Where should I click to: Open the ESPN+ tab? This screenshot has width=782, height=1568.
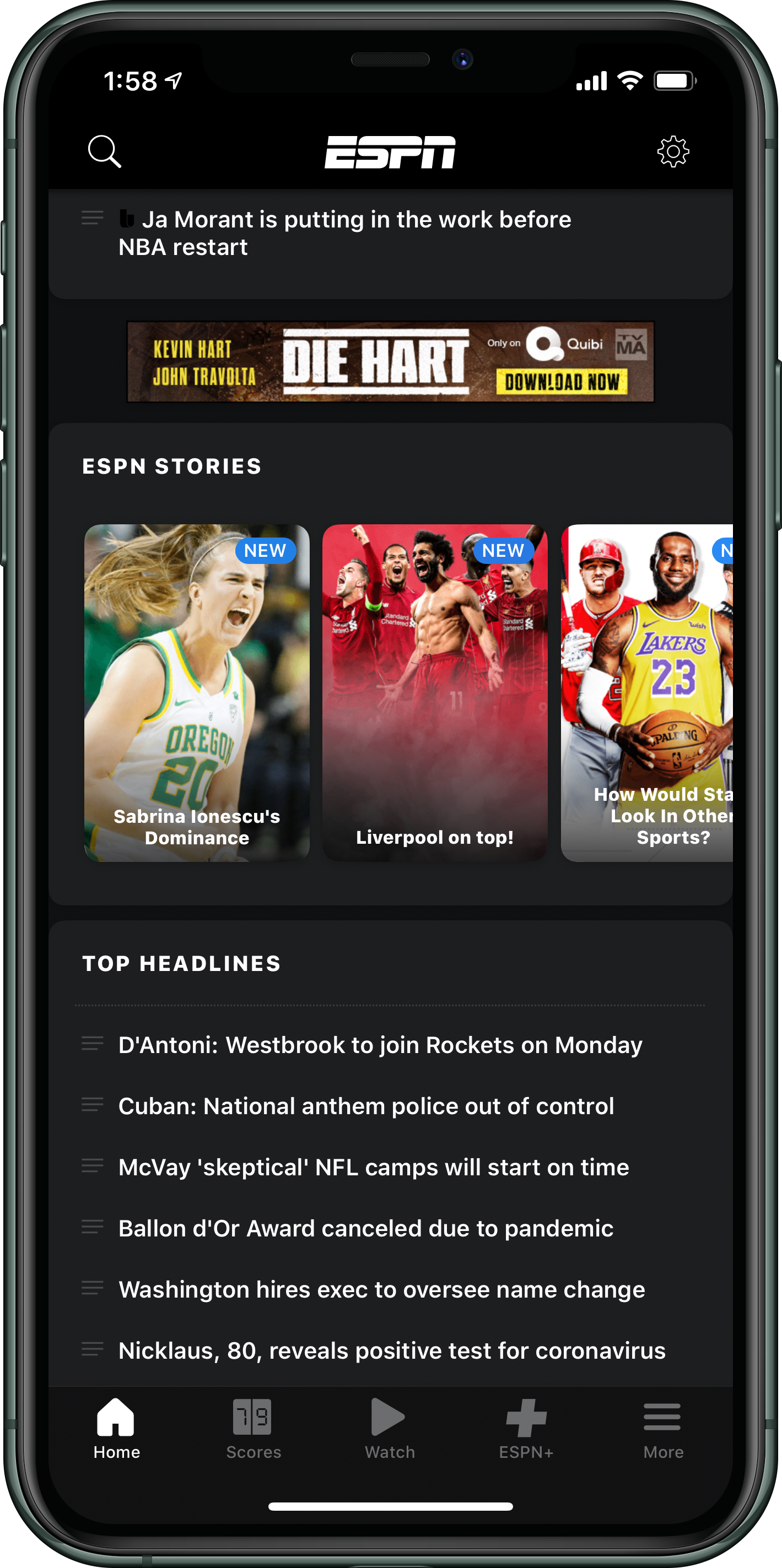pyautogui.click(x=526, y=1429)
